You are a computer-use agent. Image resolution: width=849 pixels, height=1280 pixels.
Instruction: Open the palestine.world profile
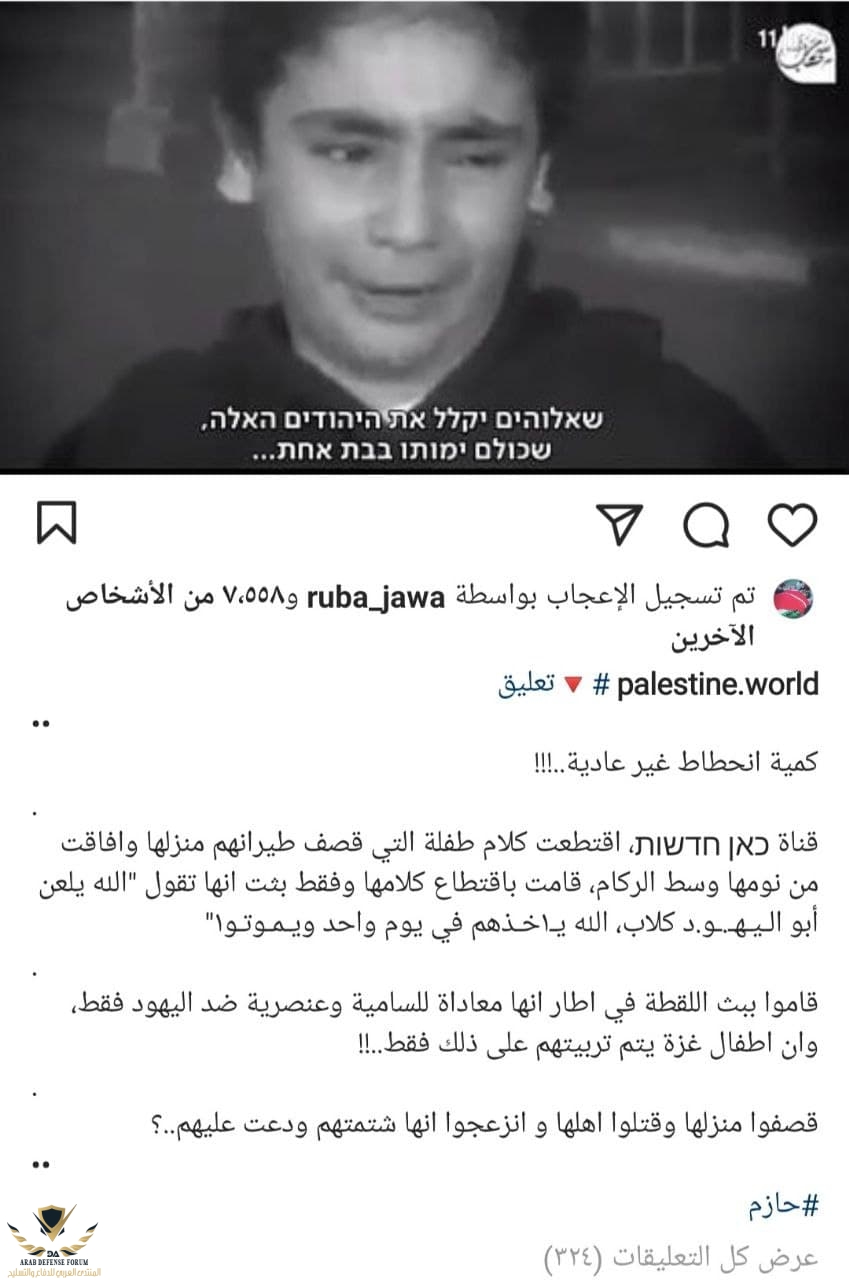[x=718, y=685]
